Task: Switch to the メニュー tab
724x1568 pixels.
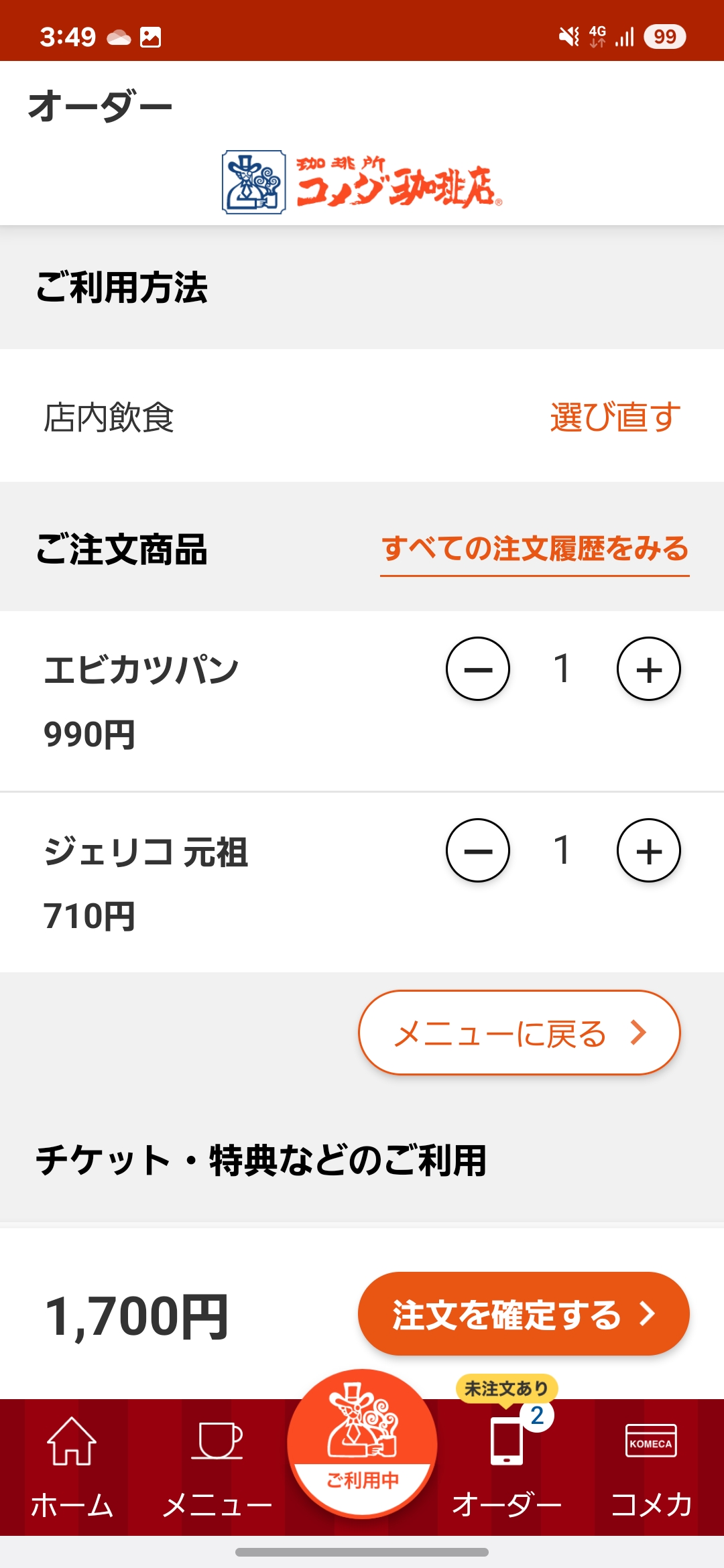Action: point(217,1467)
